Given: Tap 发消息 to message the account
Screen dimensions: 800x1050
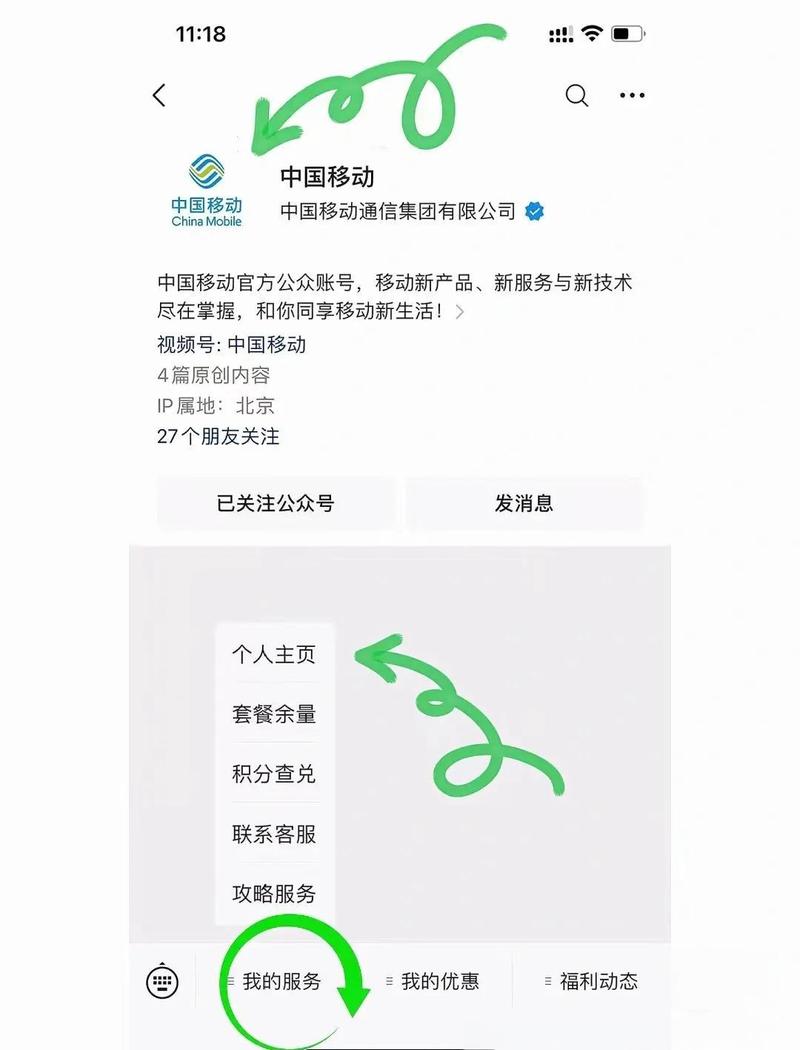Looking at the screenshot, I should click(x=524, y=503).
